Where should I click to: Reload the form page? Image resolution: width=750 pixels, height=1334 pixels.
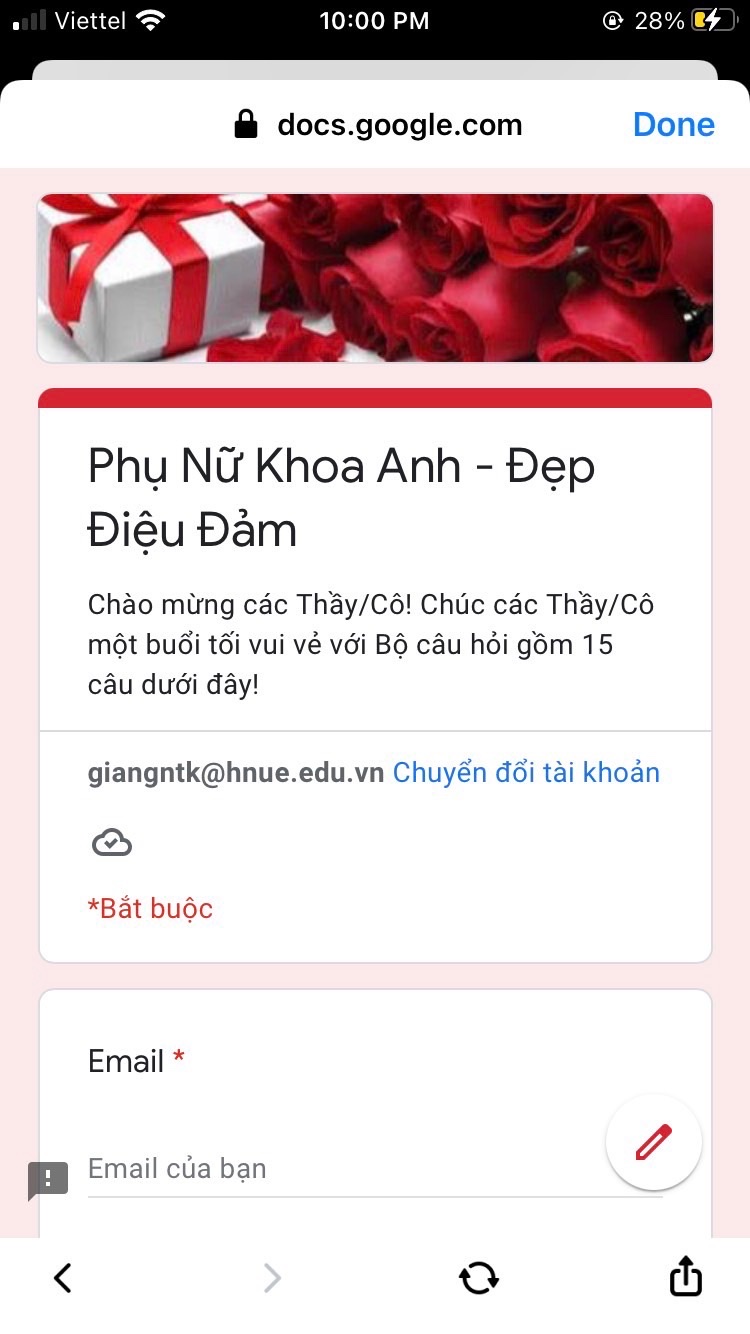point(479,1277)
